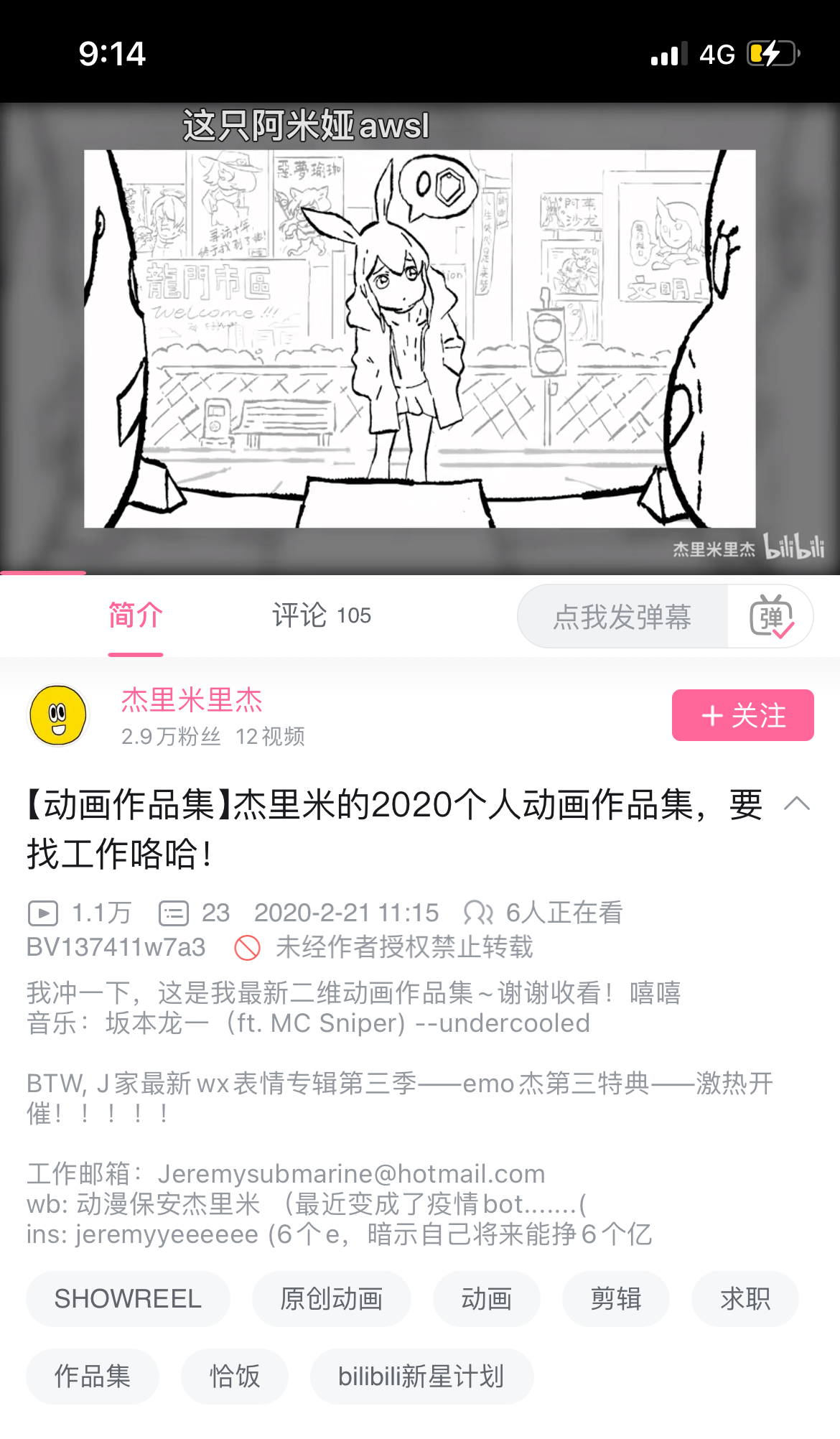Browse the 恰饭 tag
This screenshot has width=840, height=1439.
click(234, 1377)
